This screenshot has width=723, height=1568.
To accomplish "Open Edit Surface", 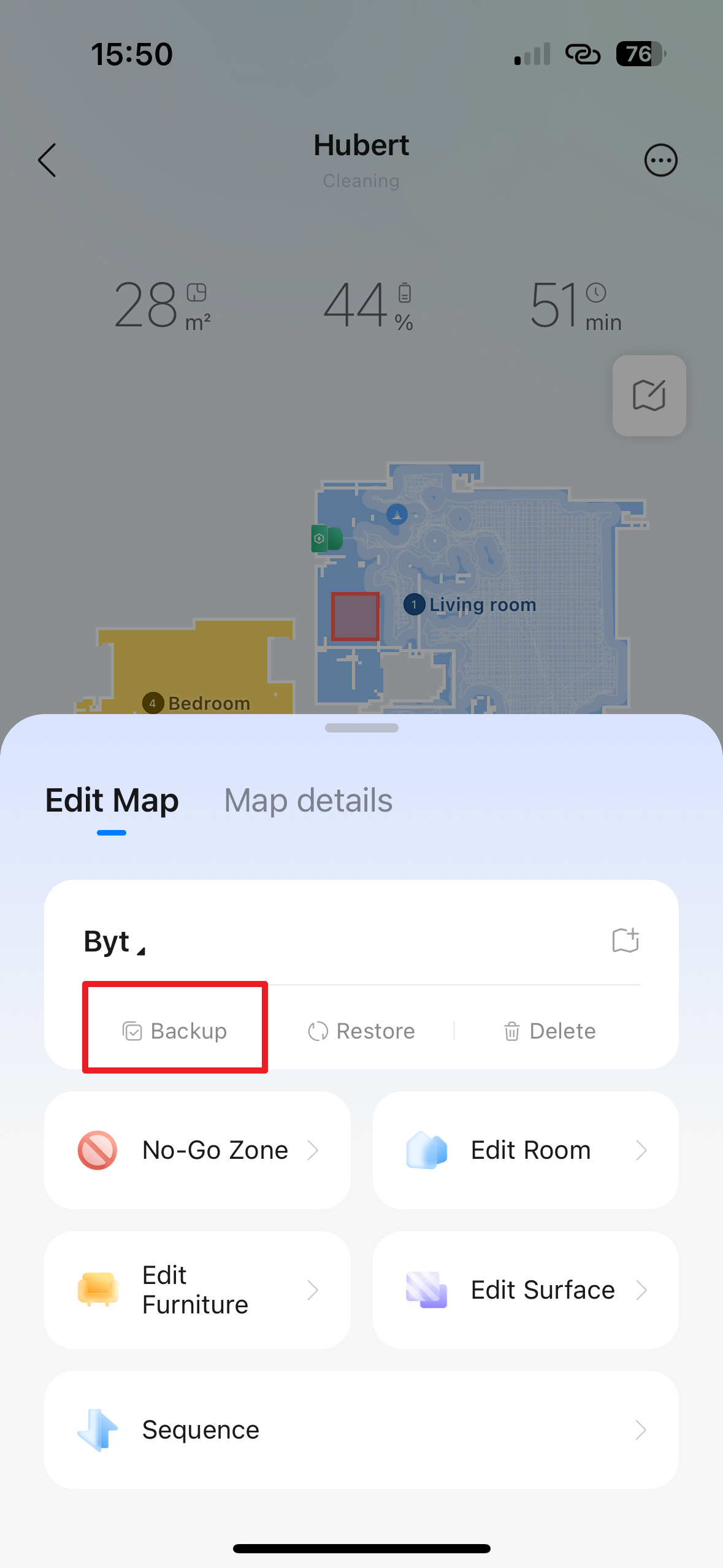I will click(x=526, y=1289).
